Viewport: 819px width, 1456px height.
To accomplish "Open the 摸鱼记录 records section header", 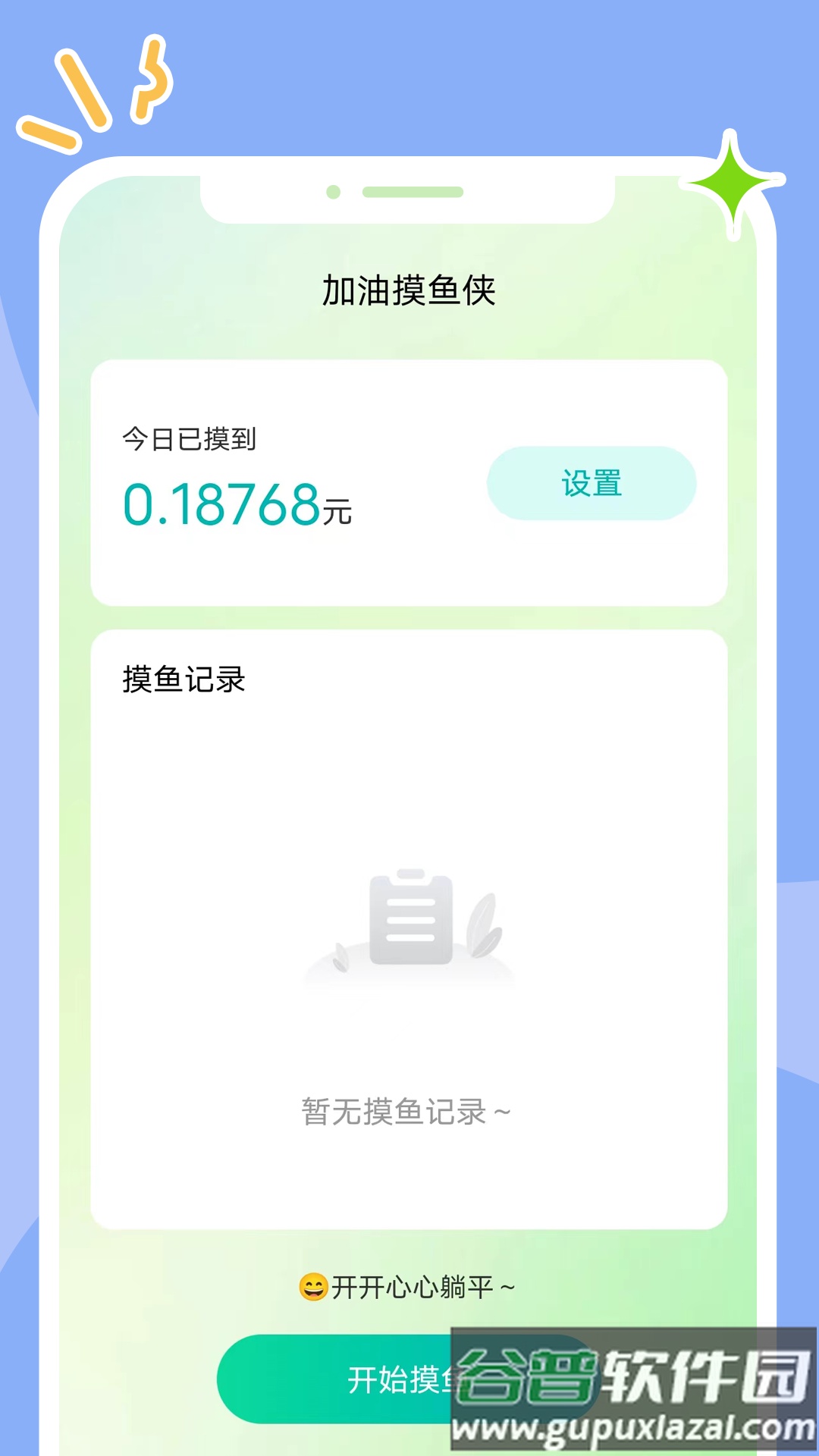I will point(182,679).
